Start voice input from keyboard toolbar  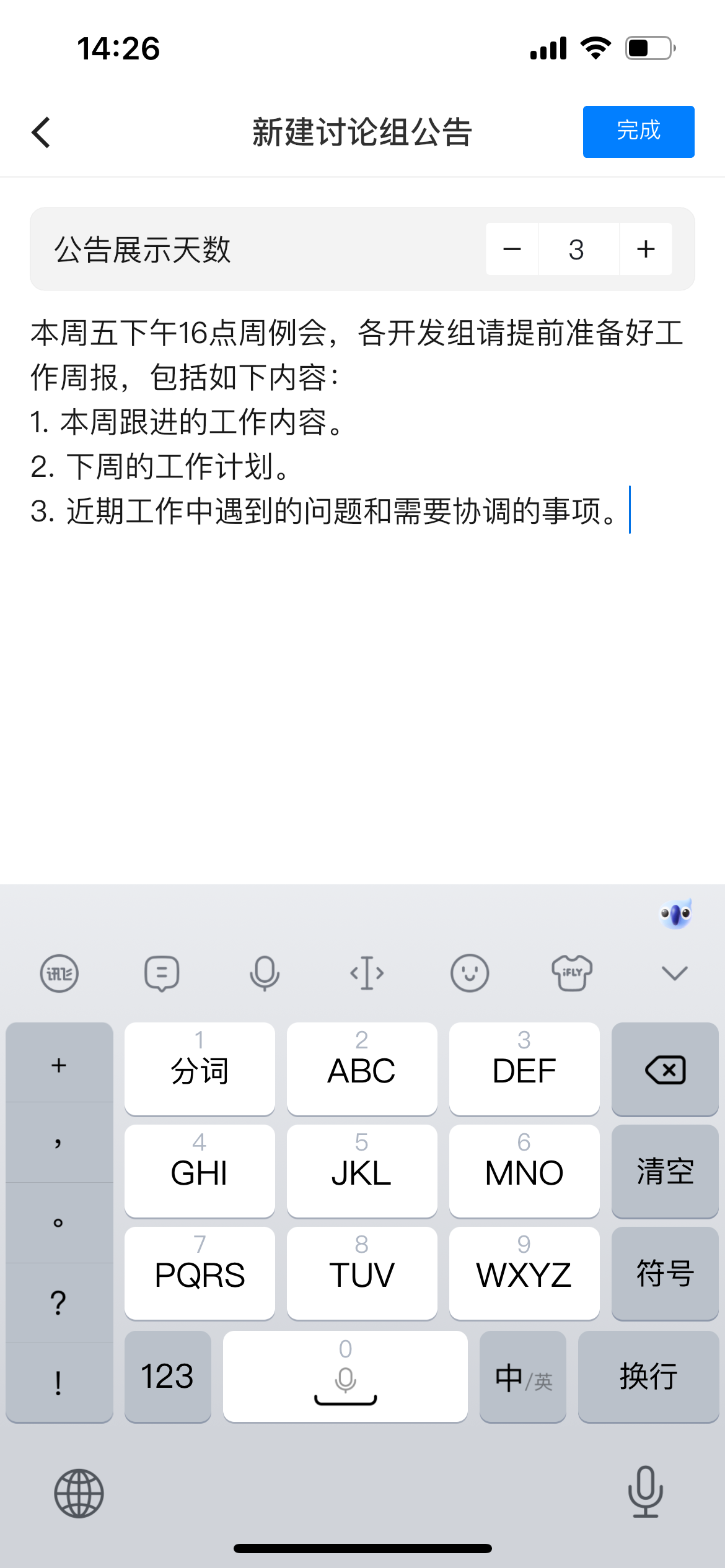[265, 973]
